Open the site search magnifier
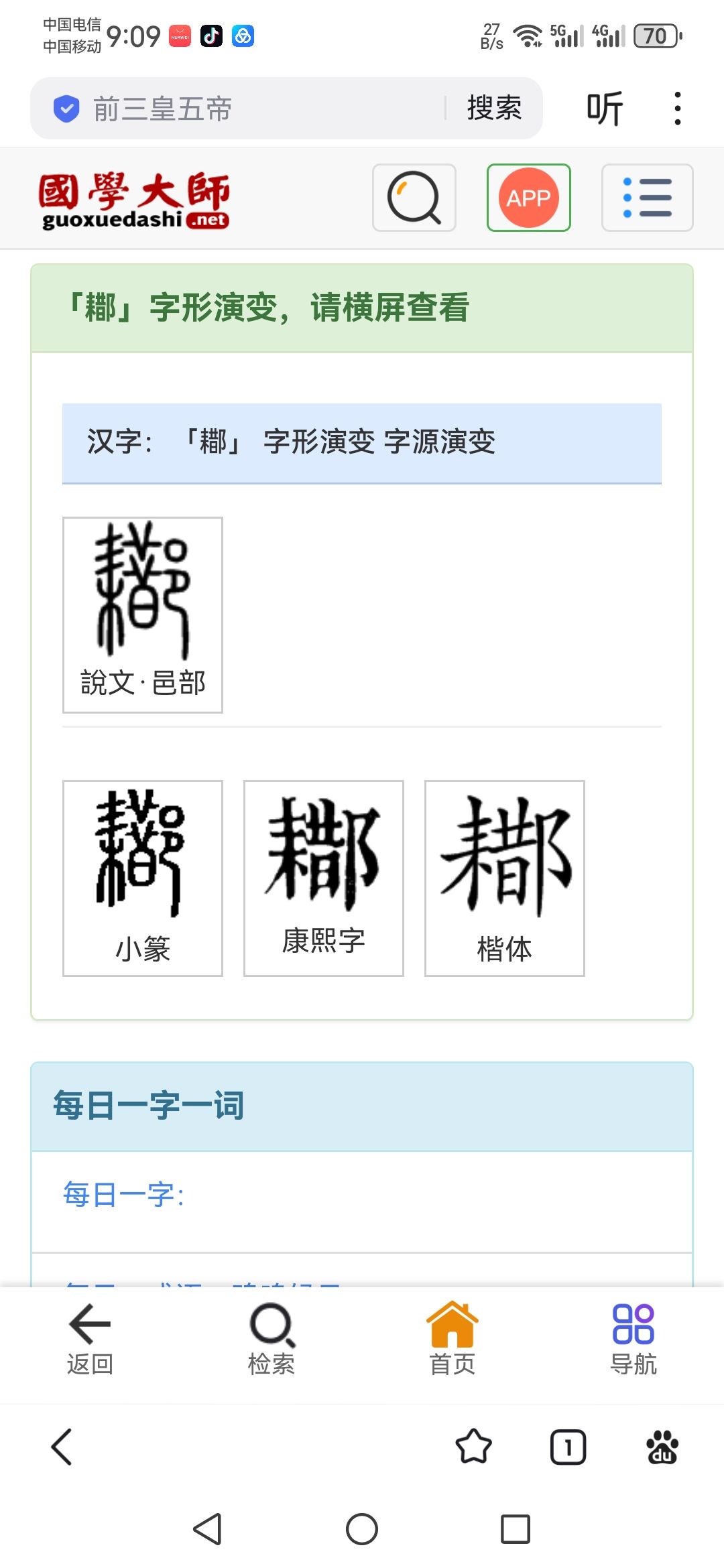 point(414,198)
